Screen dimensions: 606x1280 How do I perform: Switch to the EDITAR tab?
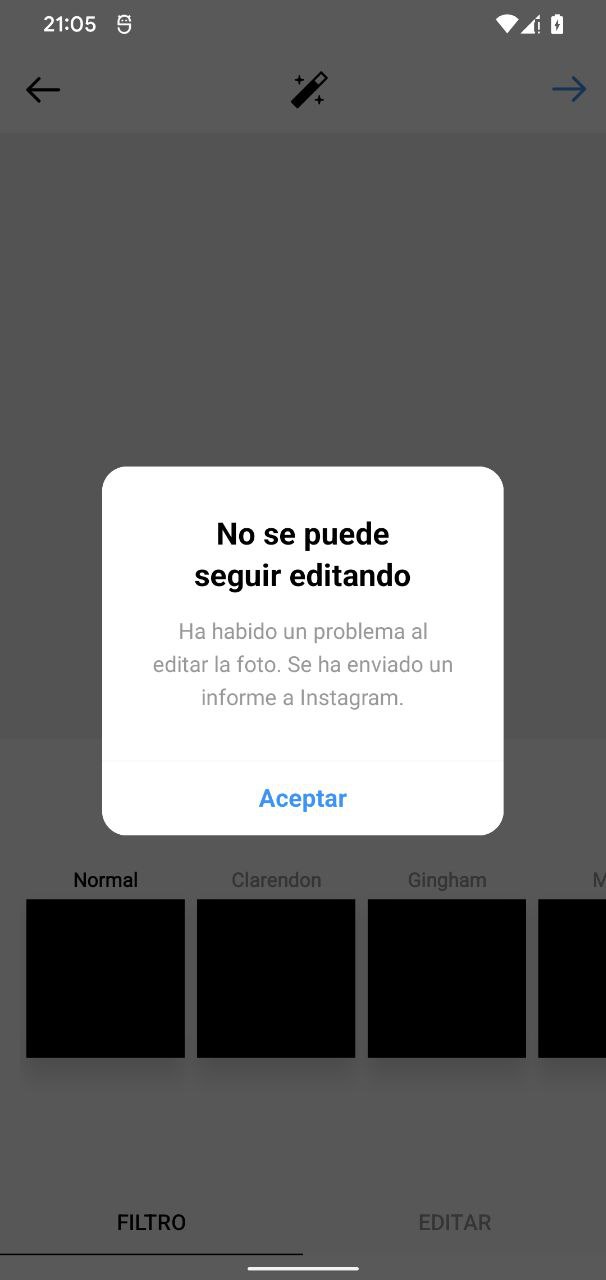click(454, 1222)
